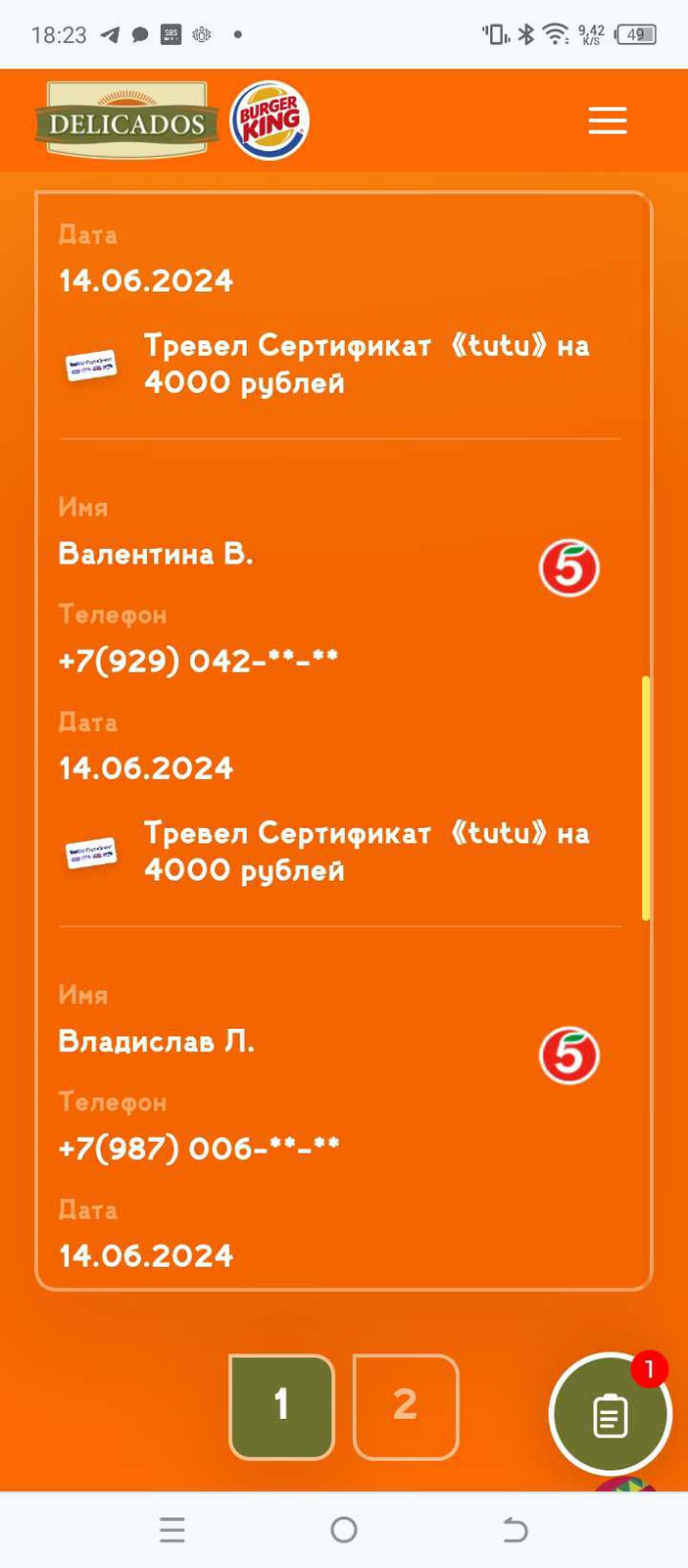The image size is (688, 1568).
Task: Open the system home button
Action: tap(344, 1530)
